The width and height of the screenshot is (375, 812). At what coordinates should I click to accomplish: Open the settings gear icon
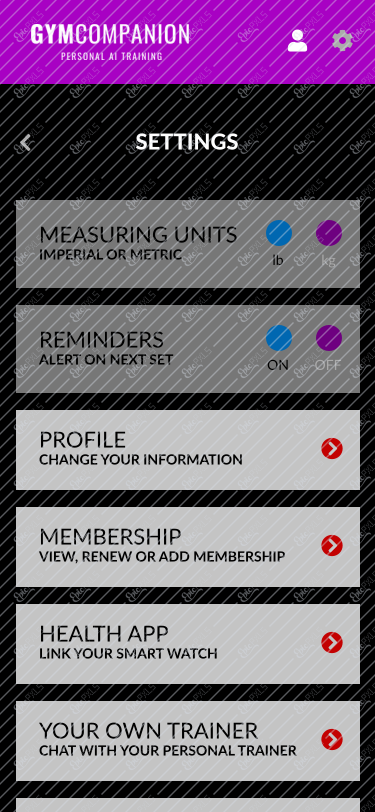(x=342, y=40)
